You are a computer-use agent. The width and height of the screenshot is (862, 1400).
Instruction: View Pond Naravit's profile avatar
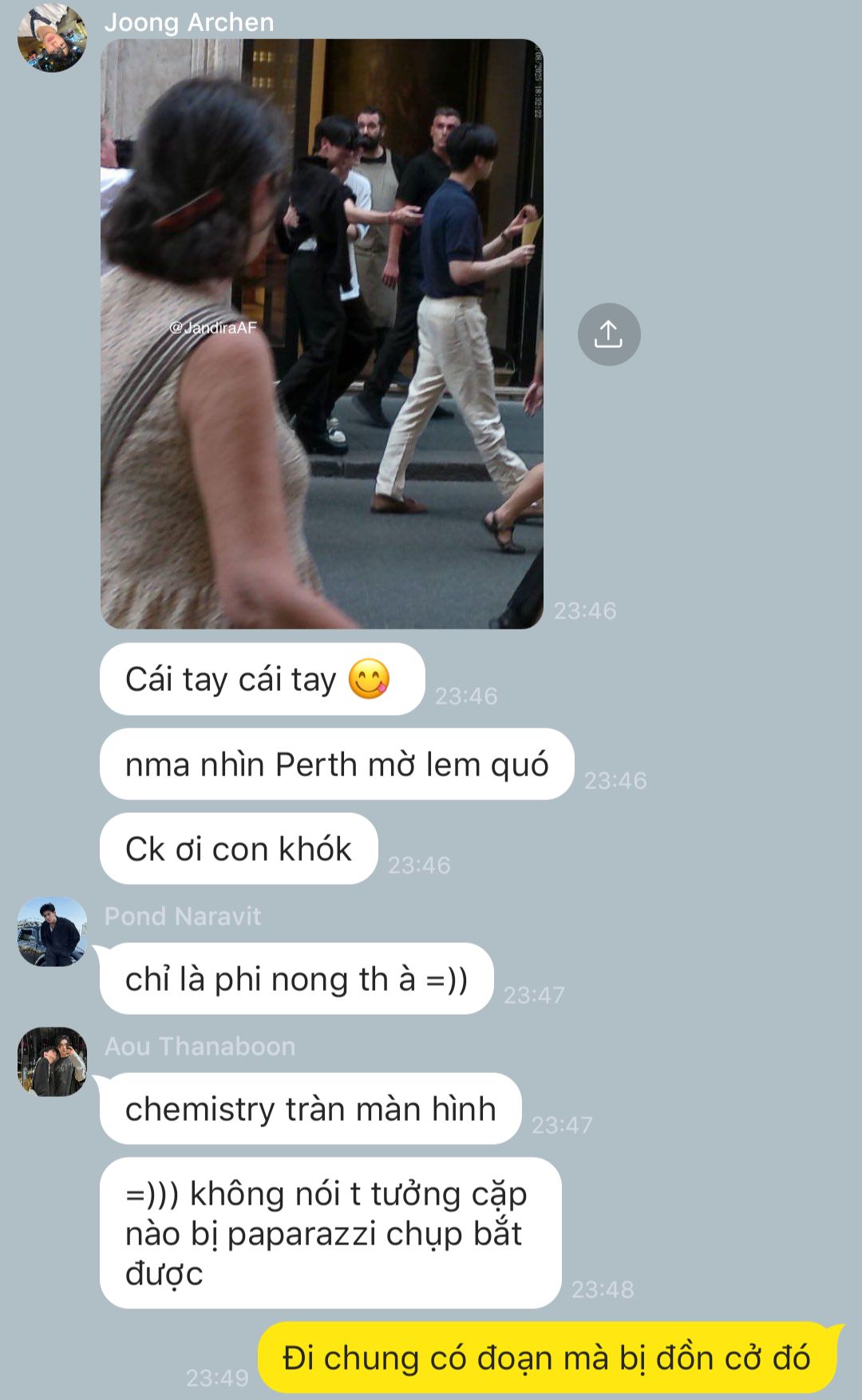[x=53, y=932]
